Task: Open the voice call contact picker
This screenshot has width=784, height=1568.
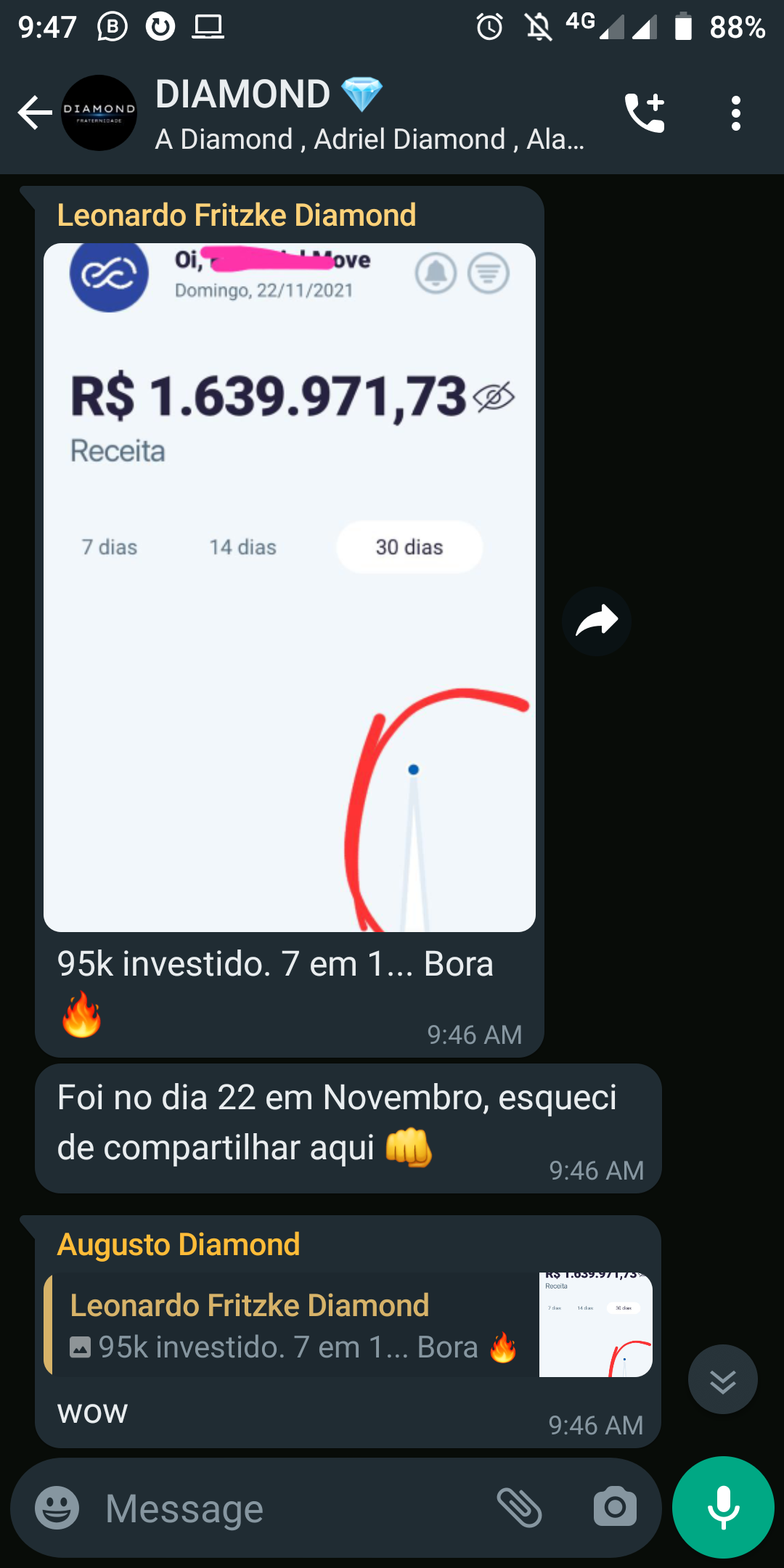Action: click(x=645, y=113)
